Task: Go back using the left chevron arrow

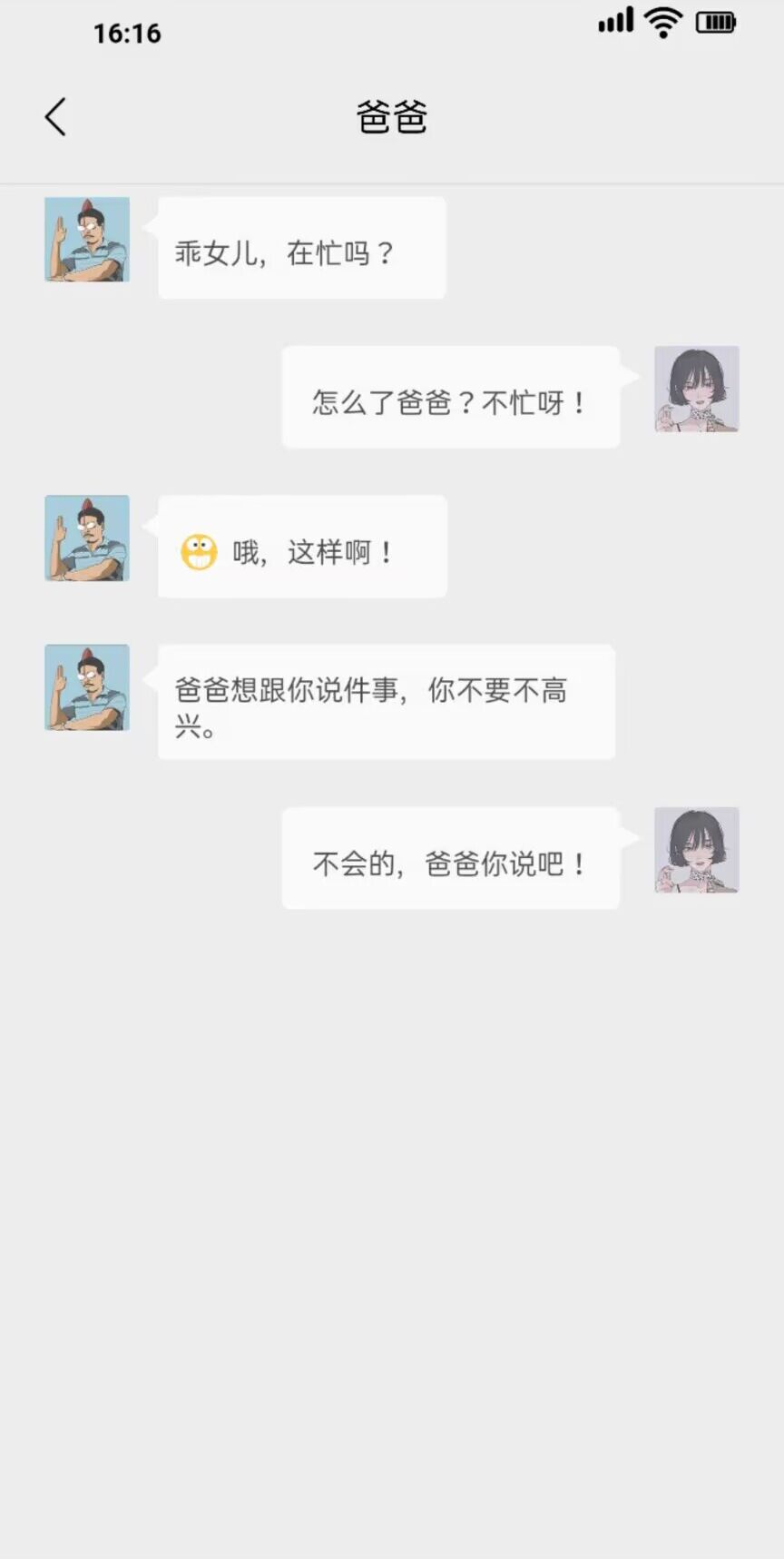Action: 54,116
